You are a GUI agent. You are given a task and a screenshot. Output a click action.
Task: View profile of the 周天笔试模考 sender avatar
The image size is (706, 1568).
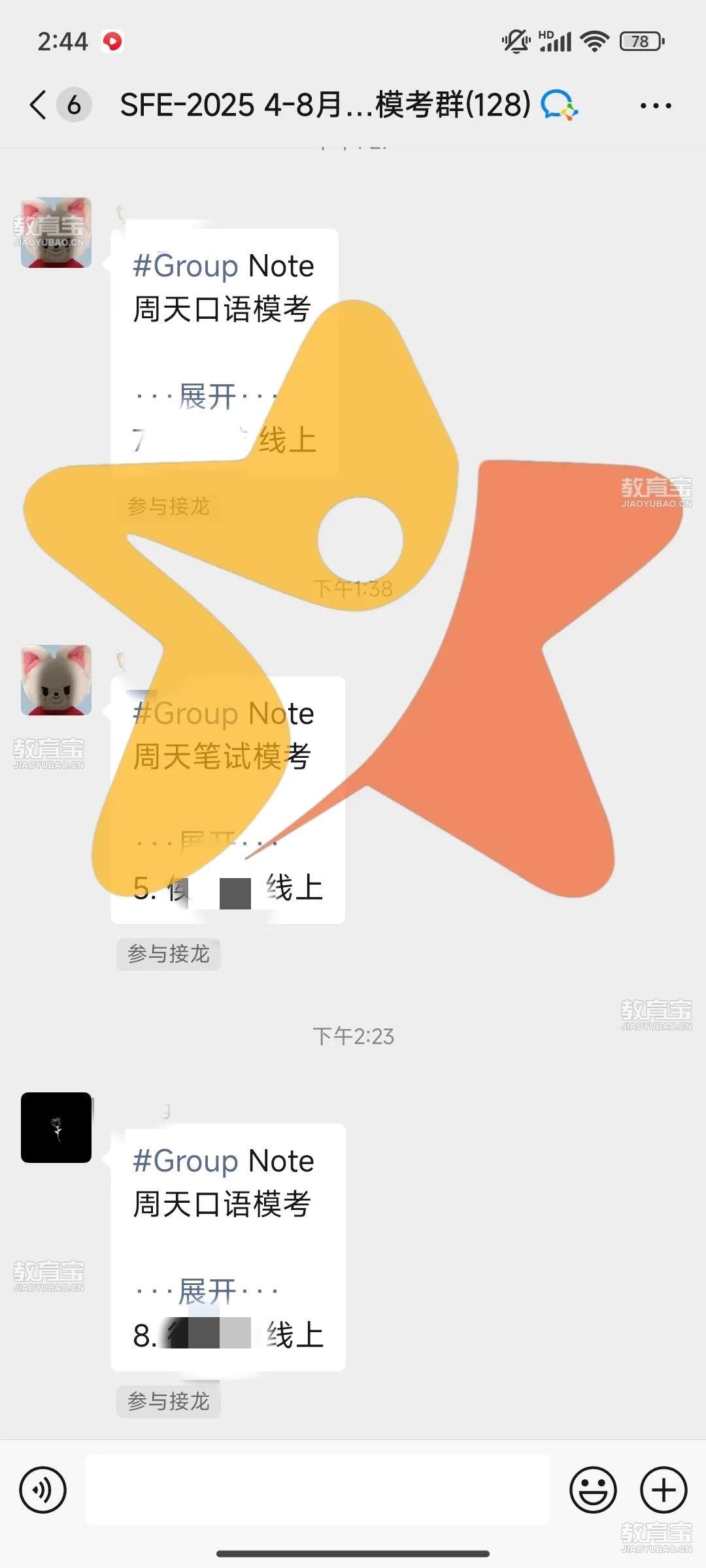click(x=56, y=680)
